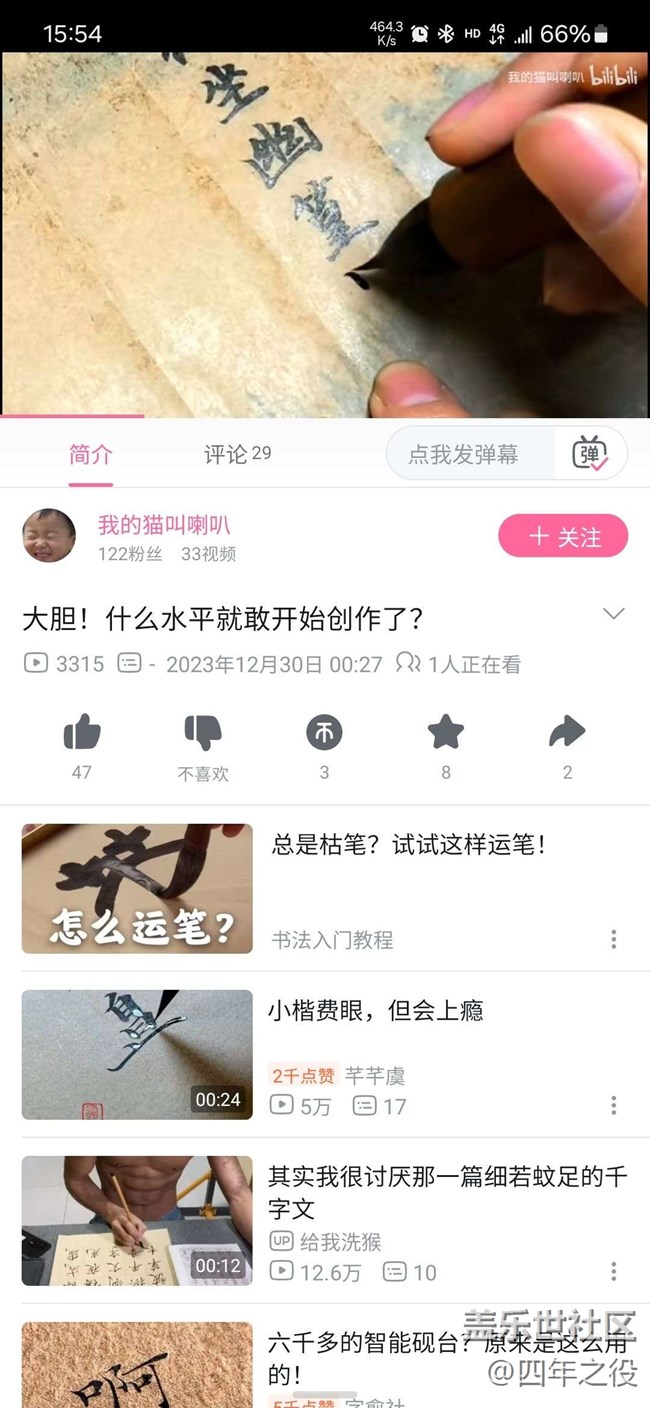
Task: Tap the video player to show controls
Action: (325, 234)
